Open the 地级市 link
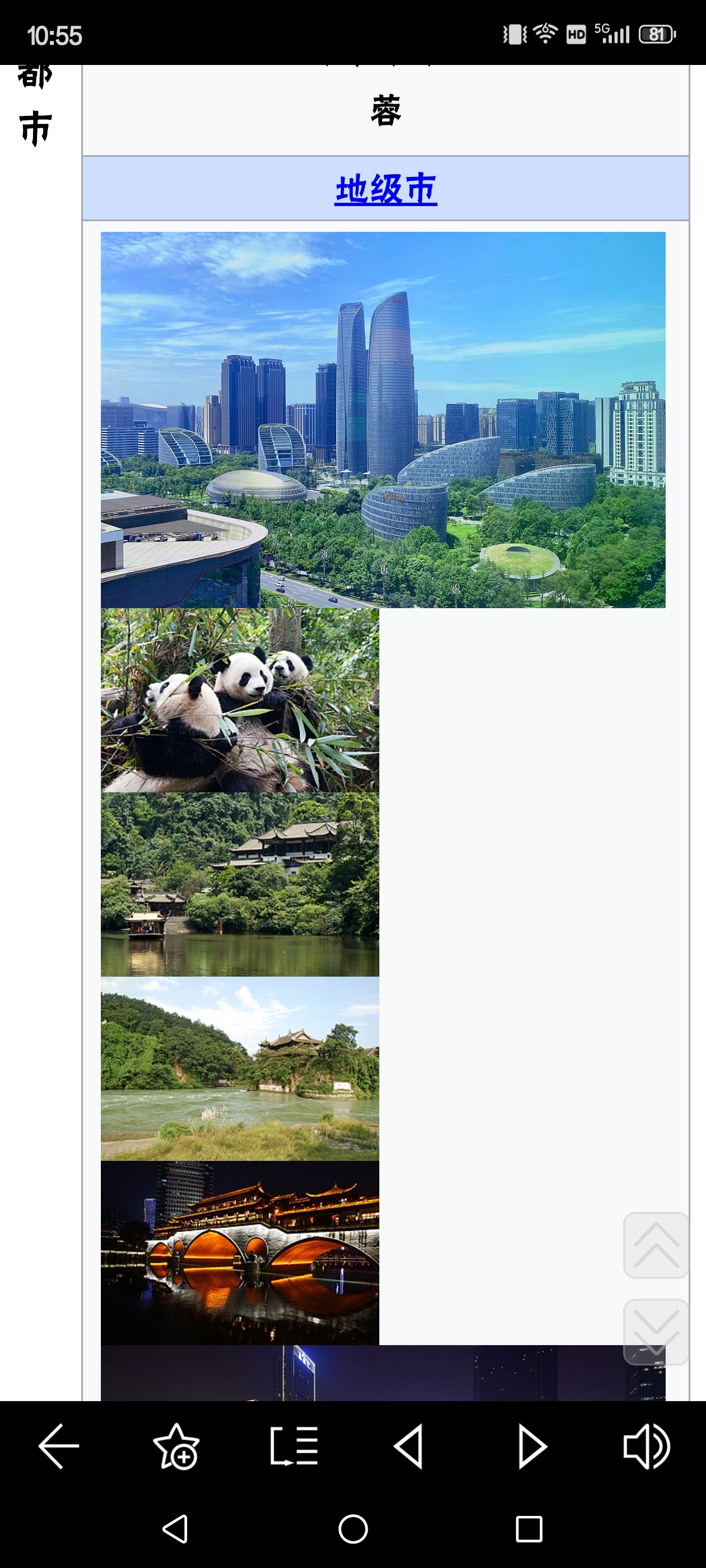The image size is (706, 1568). click(385, 189)
